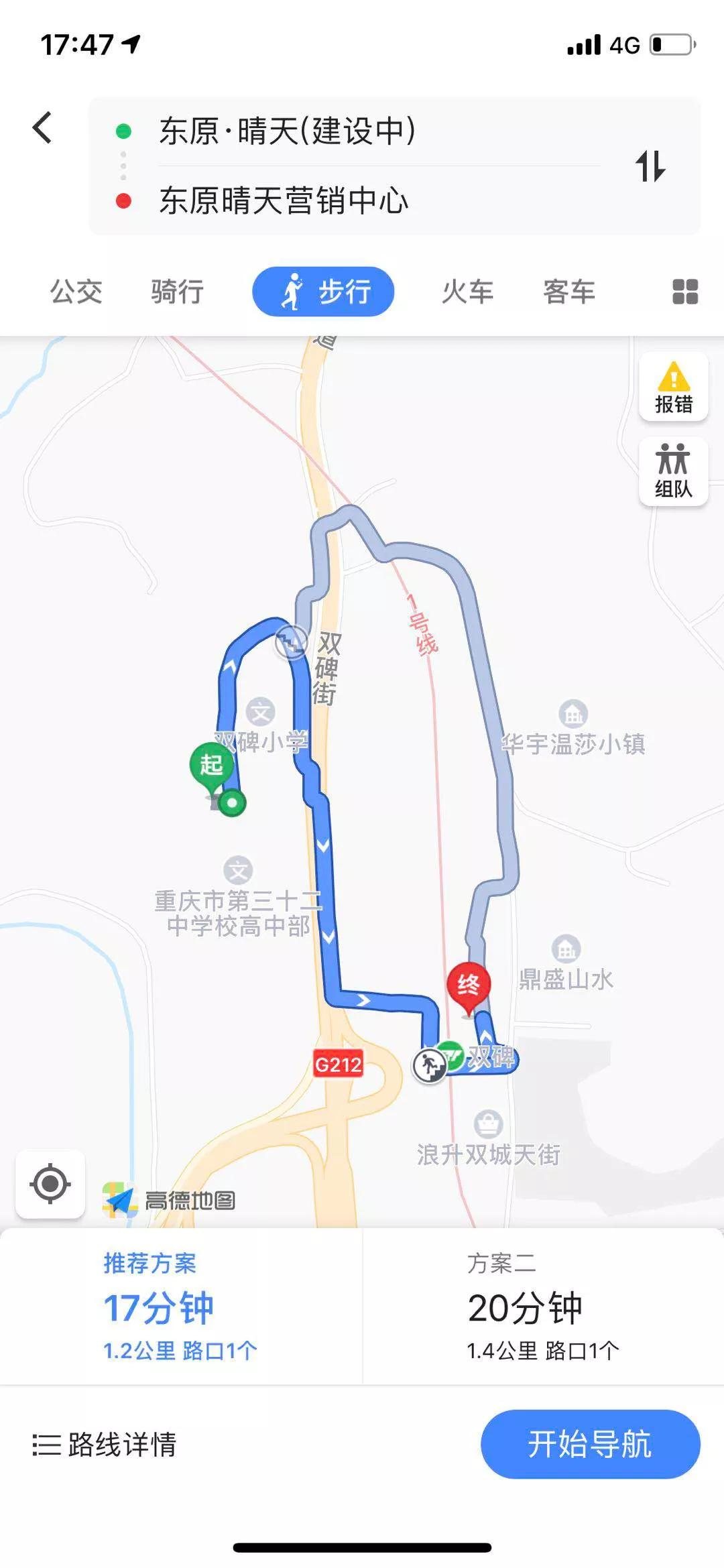This screenshot has height=1568, width=724.
Task: Tap the 组队 team-up icon
Action: (674, 469)
